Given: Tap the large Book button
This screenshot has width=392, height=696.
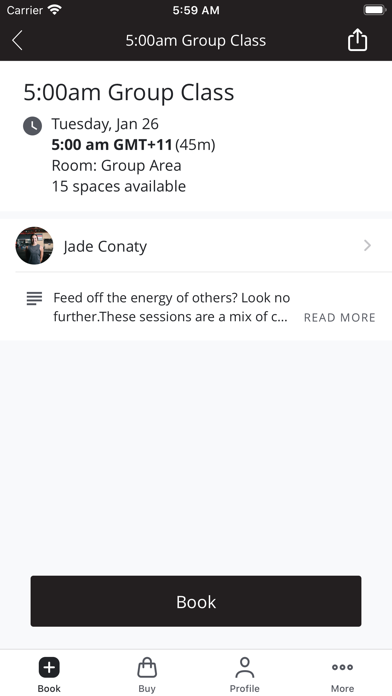Looking at the screenshot, I should click(x=196, y=601).
